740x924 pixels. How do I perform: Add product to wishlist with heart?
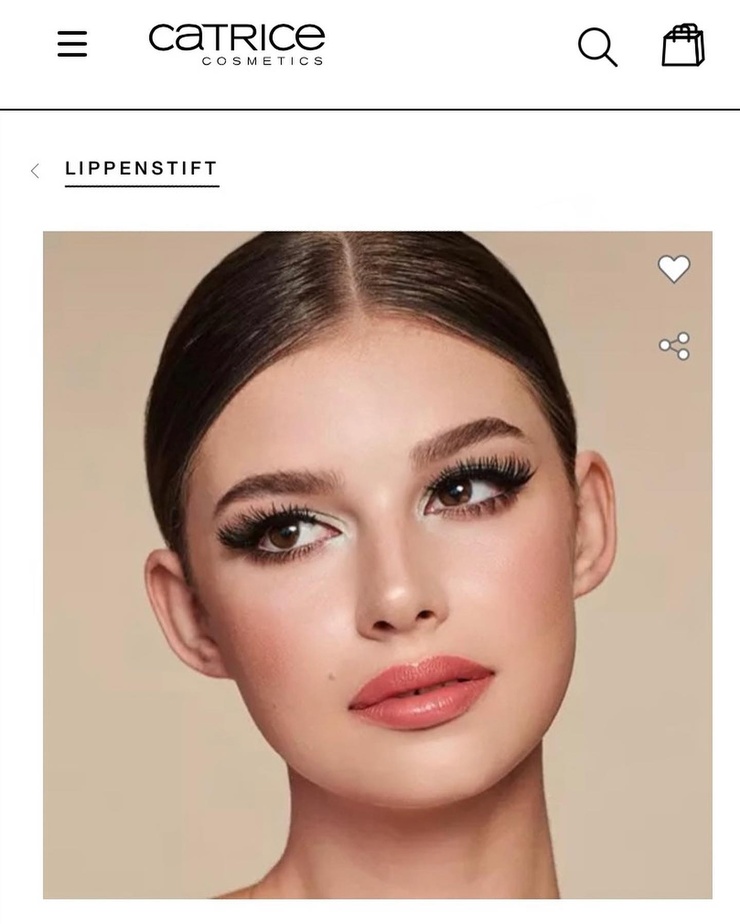[674, 268]
